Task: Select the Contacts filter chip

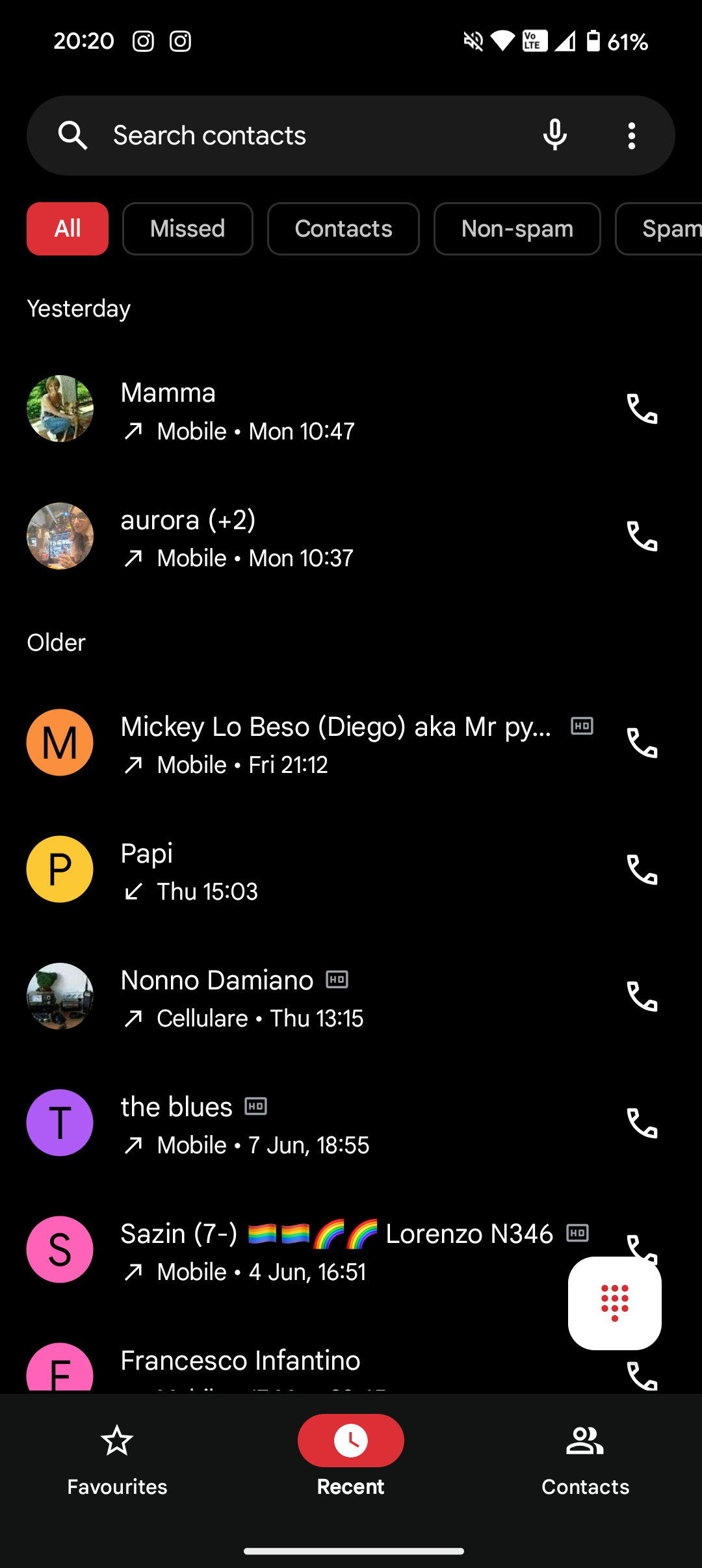Action: [343, 229]
